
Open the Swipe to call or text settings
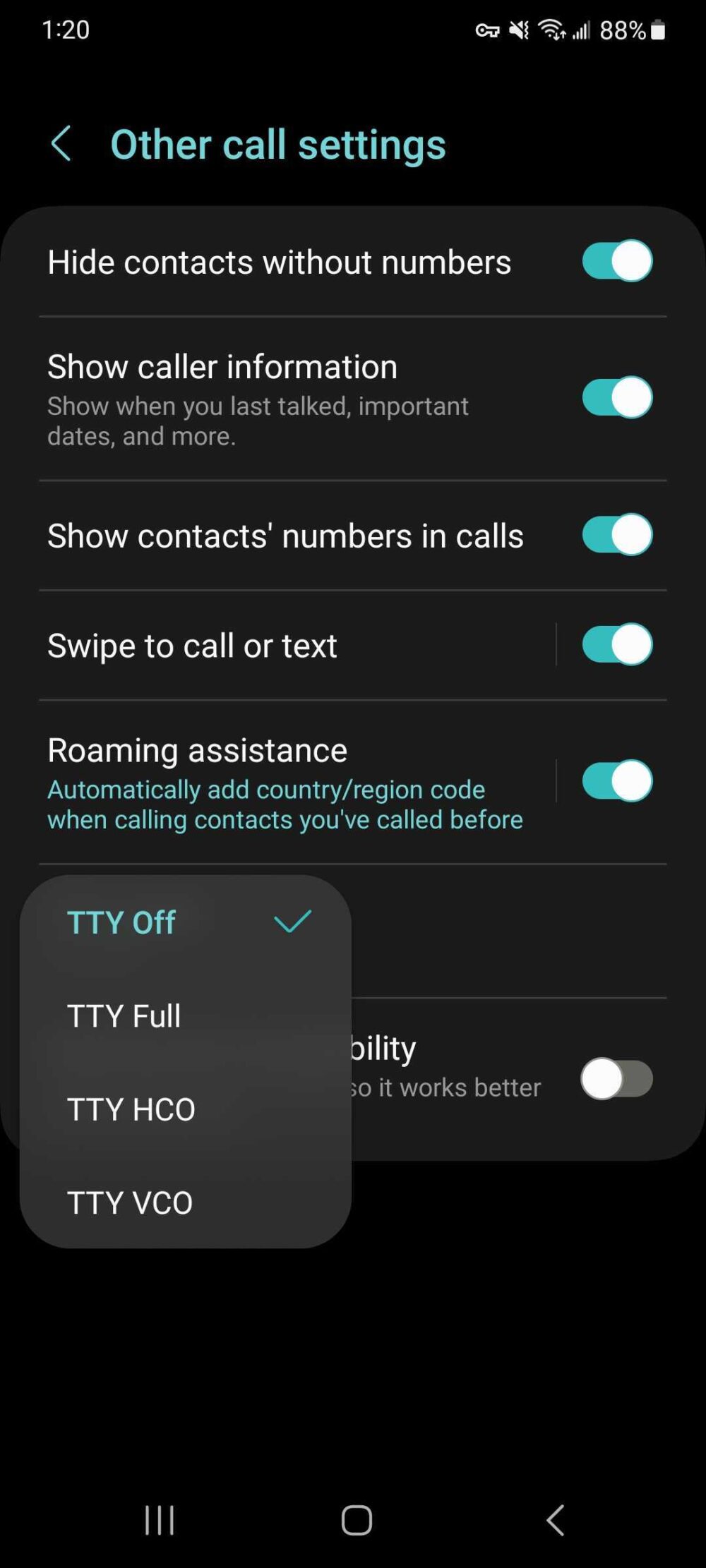[282, 644]
